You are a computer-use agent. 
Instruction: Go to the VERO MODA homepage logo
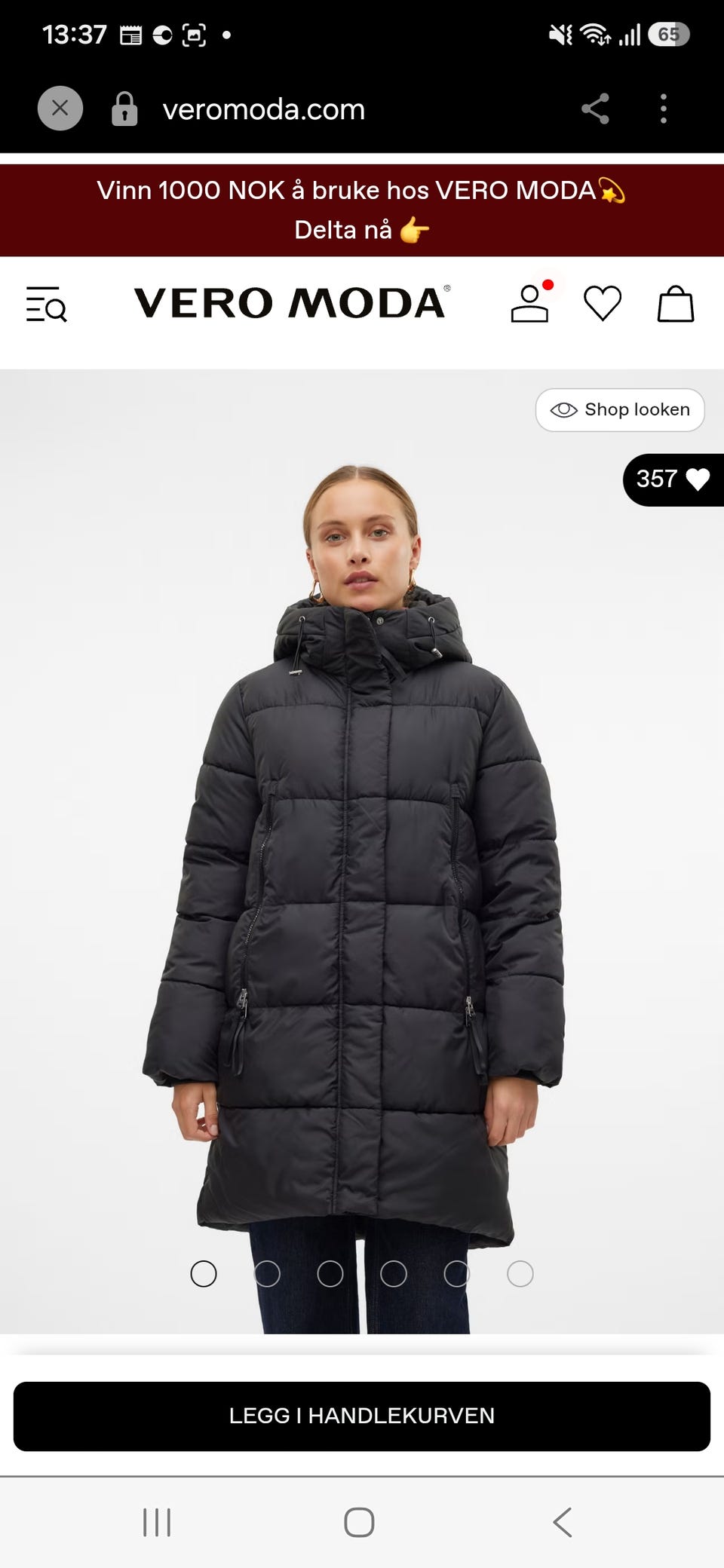tap(292, 302)
